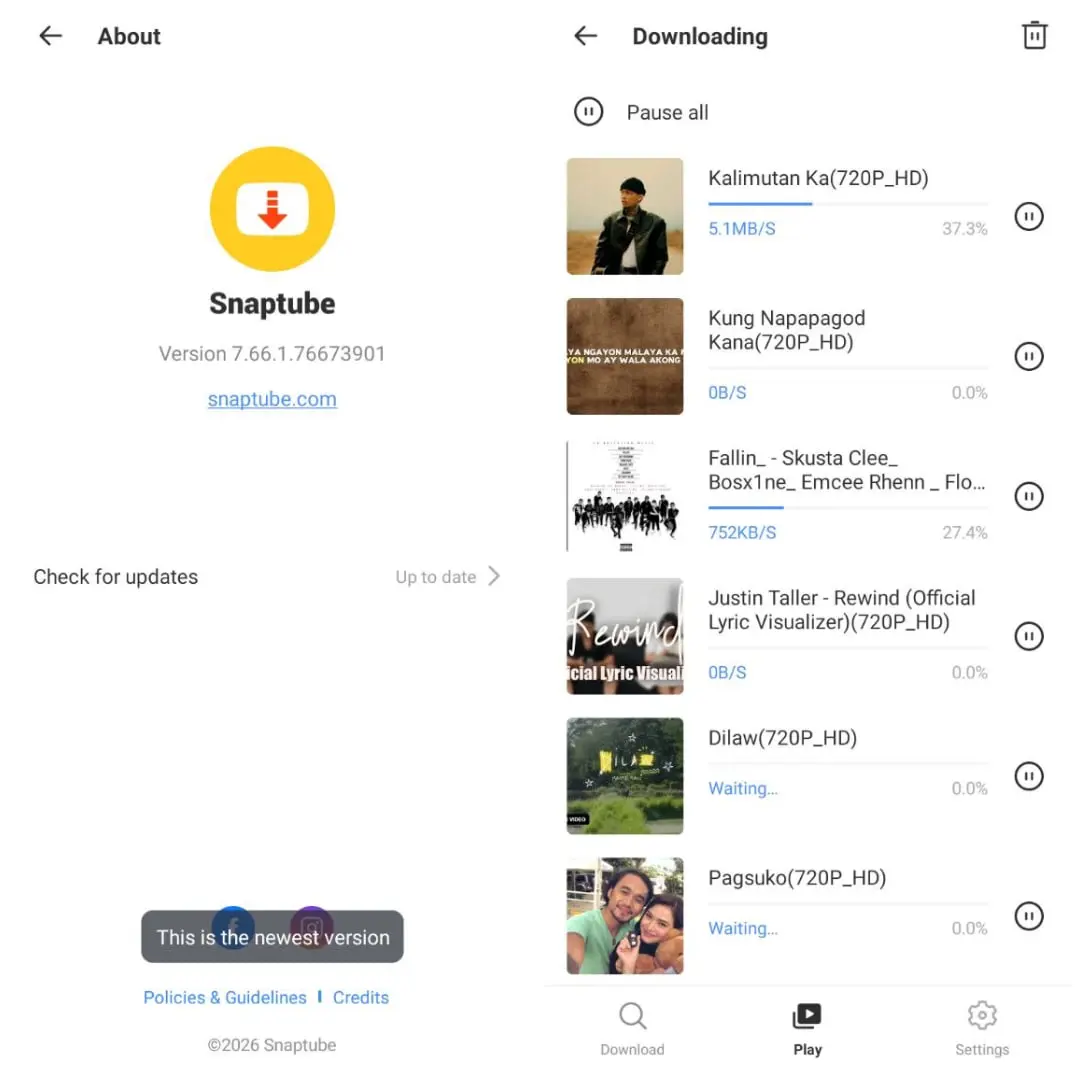Pause the Pagsuko download
Viewport: 1080px width, 1080px height.
tap(1028, 915)
